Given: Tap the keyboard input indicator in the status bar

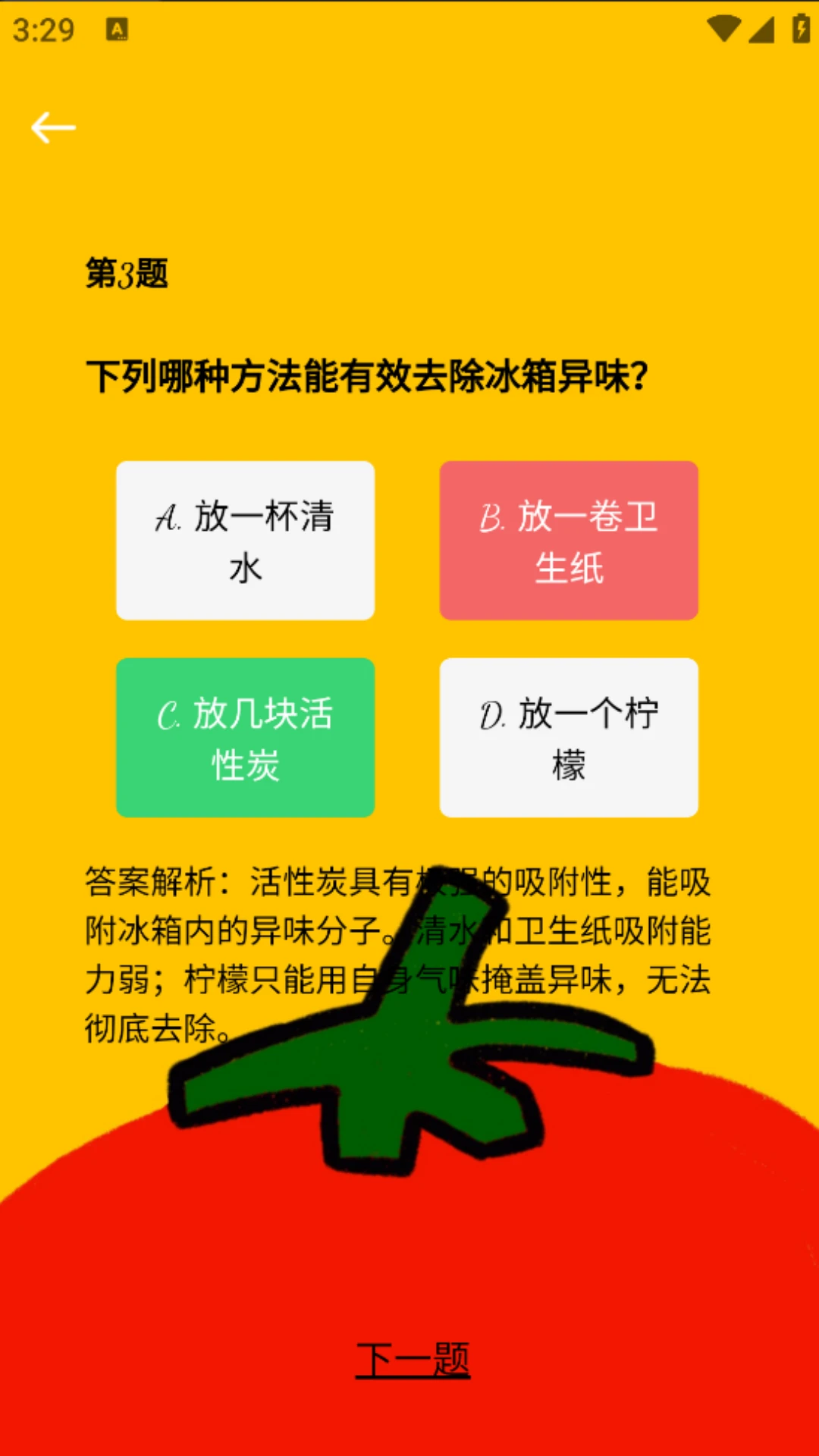Looking at the screenshot, I should point(118,30).
